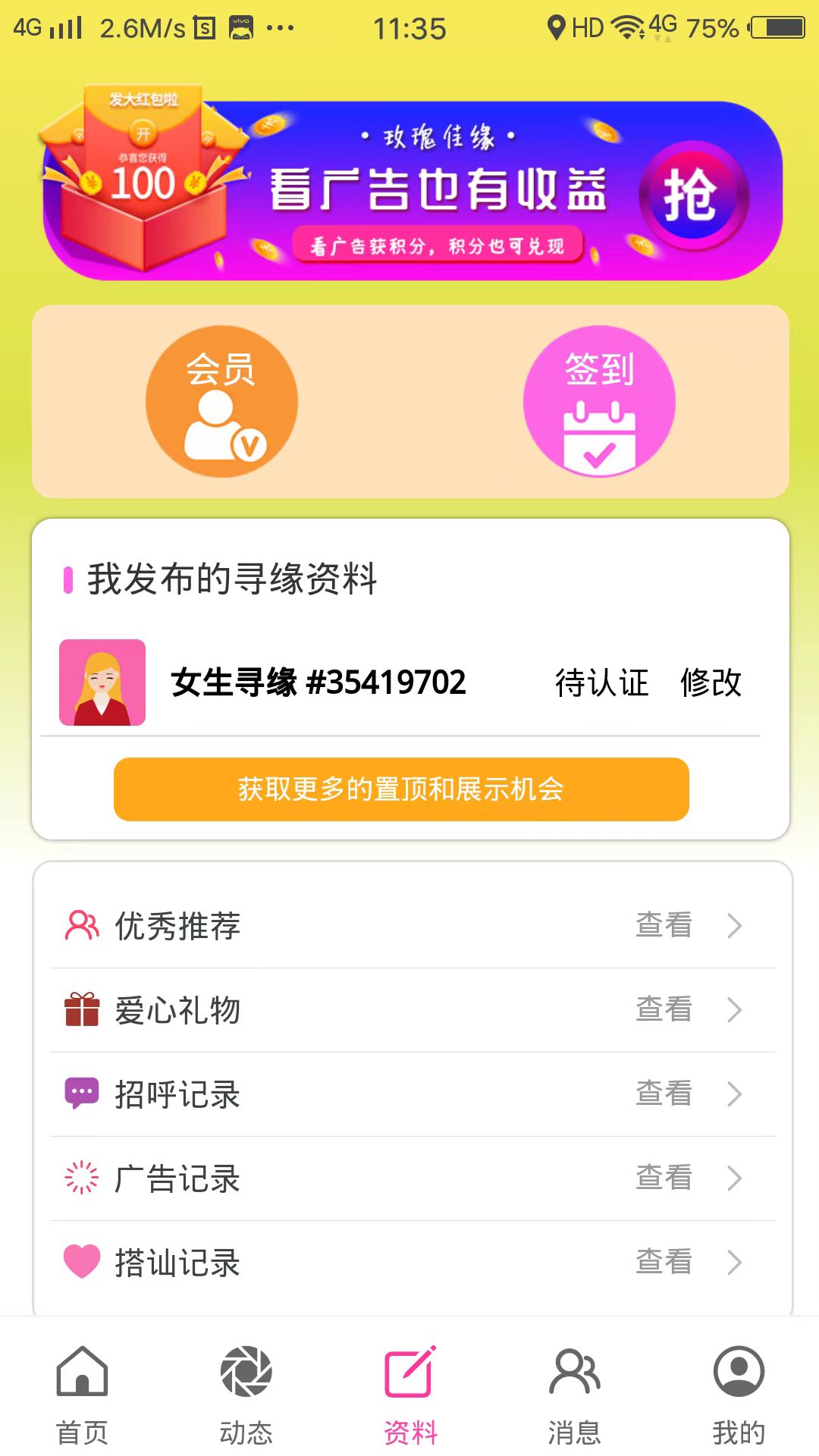Expand the 优秀推荐 row chevron
Screen dimensions: 819x1456
733,924
